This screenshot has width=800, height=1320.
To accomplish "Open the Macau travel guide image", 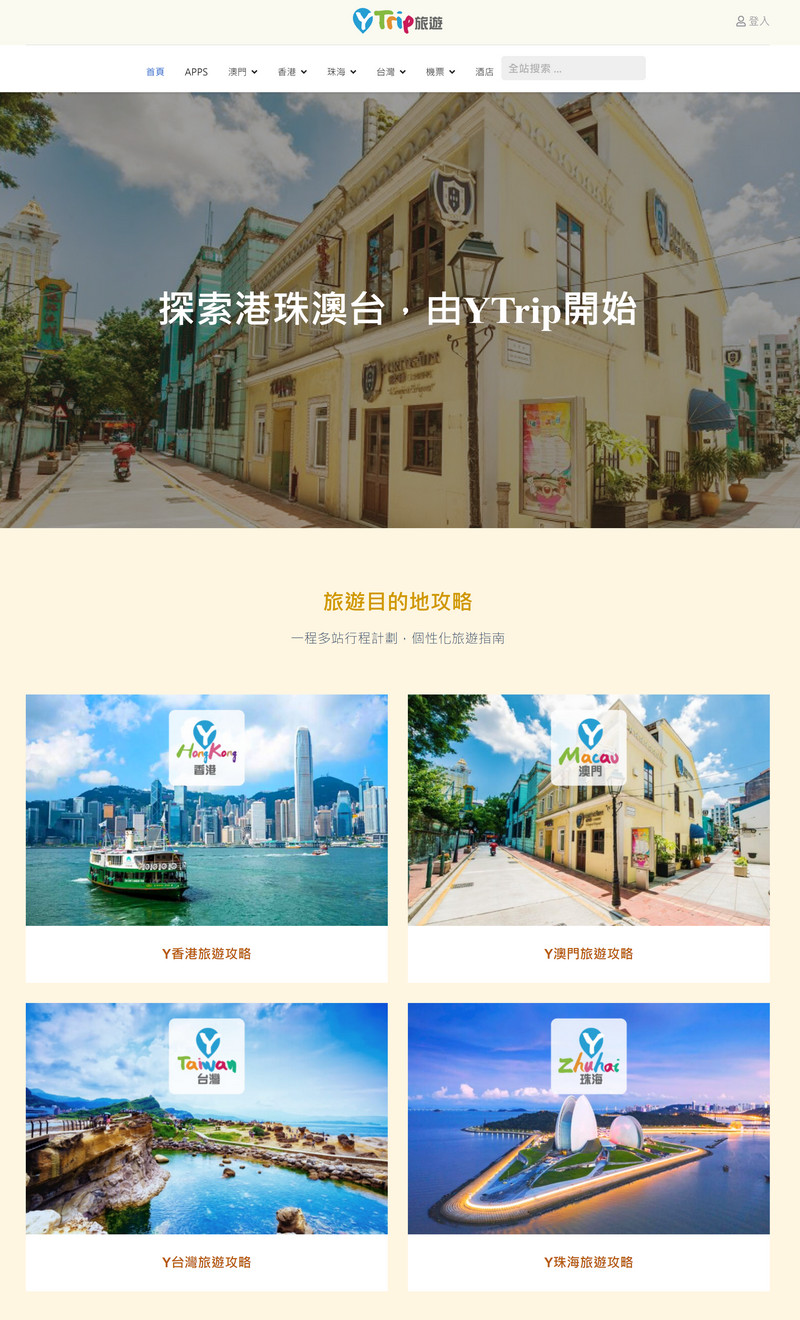I will [588, 810].
